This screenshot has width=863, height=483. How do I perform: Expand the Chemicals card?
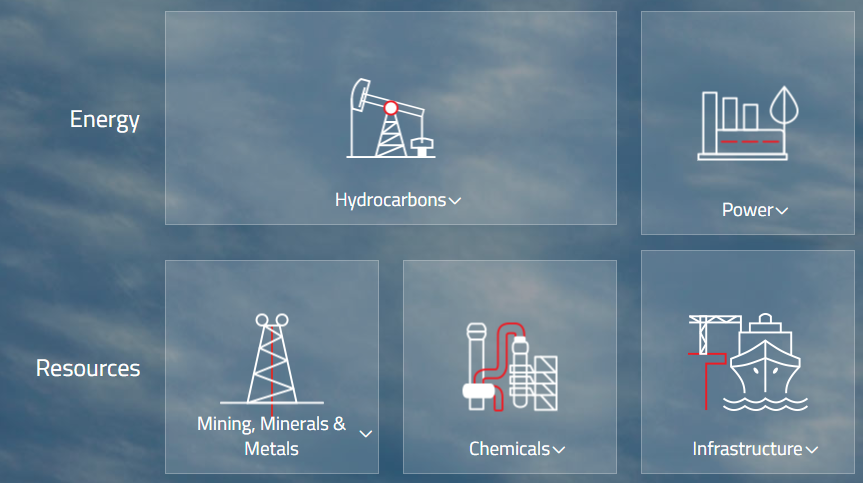516,449
